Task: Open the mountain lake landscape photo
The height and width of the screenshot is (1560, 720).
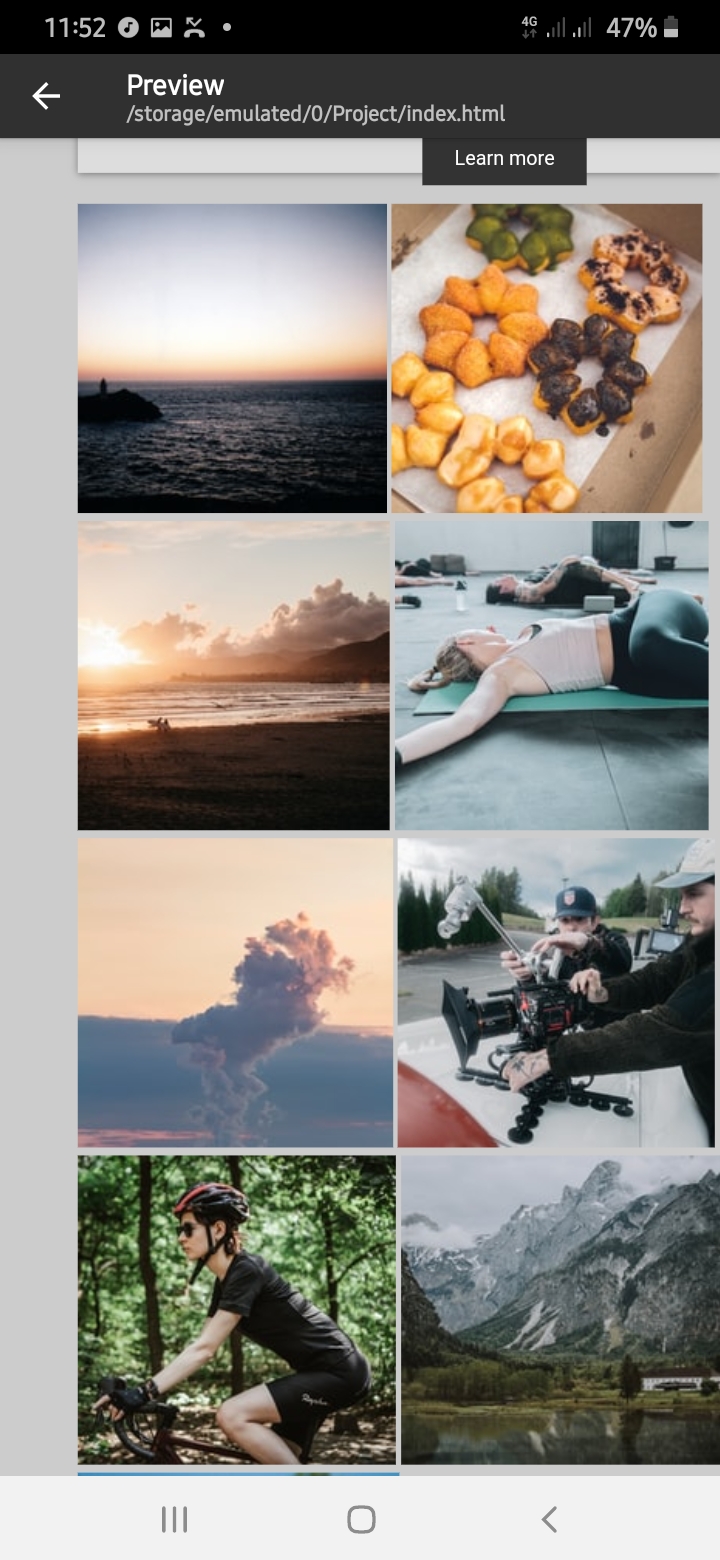Action: coord(560,1309)
